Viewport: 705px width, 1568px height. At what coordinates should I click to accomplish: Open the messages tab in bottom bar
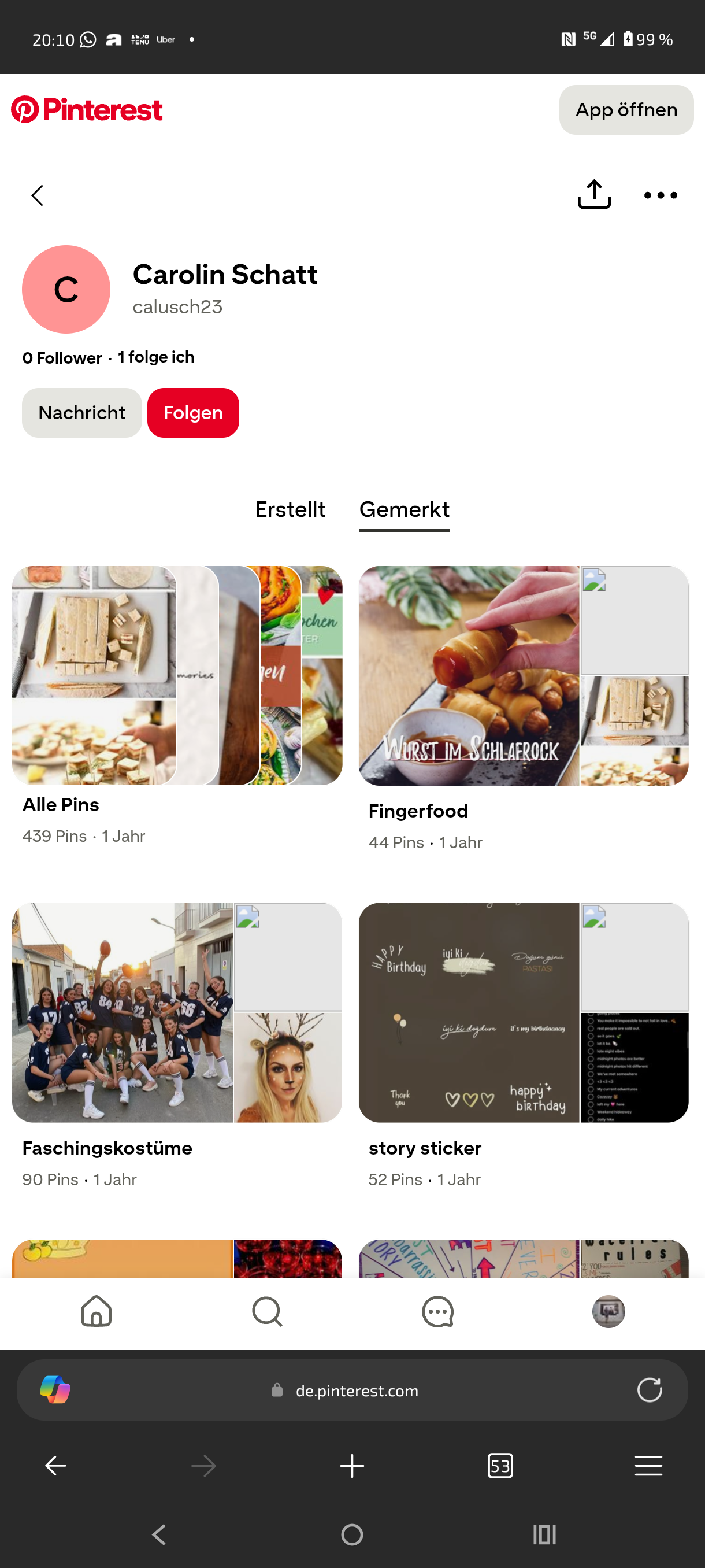point(437,1311)
